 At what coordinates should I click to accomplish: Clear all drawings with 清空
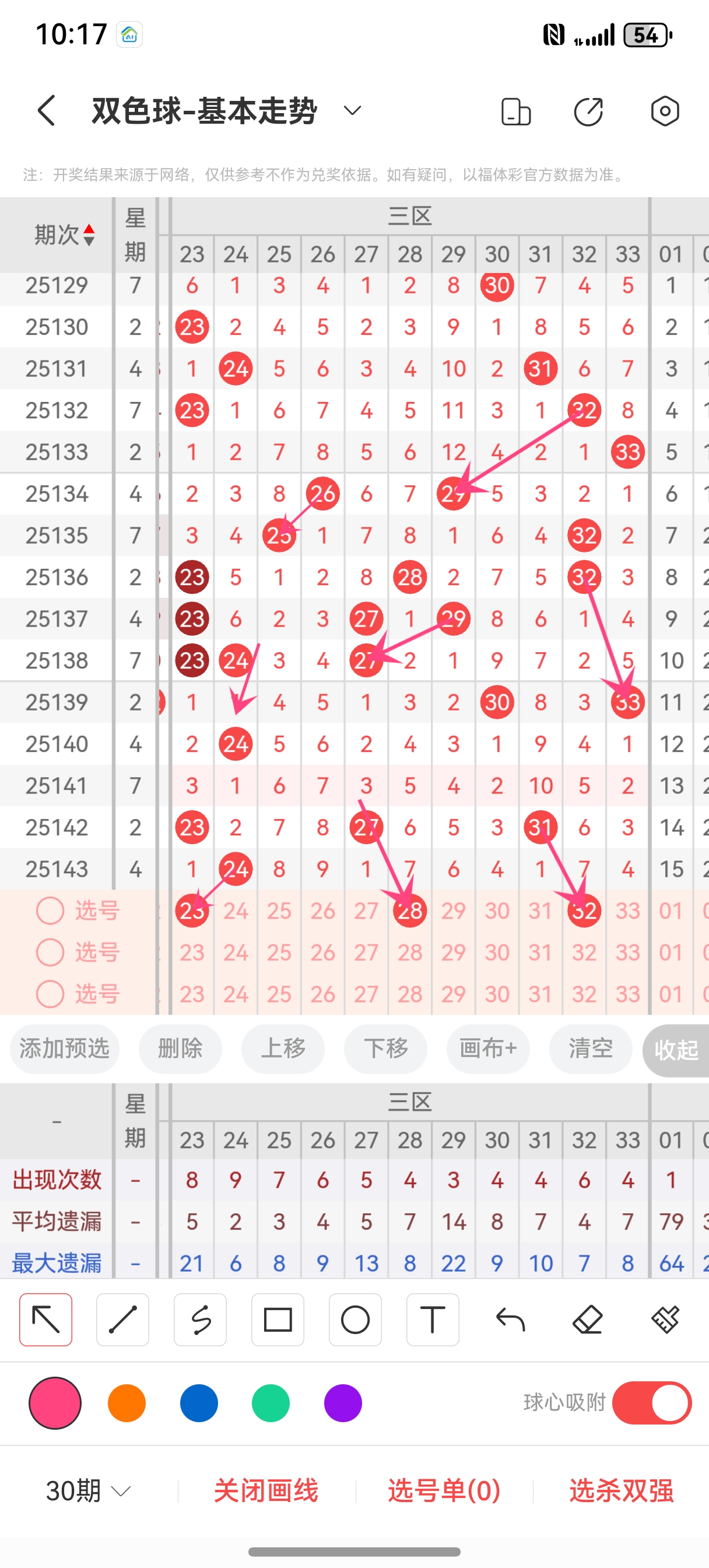click(x=589, y=1049)
